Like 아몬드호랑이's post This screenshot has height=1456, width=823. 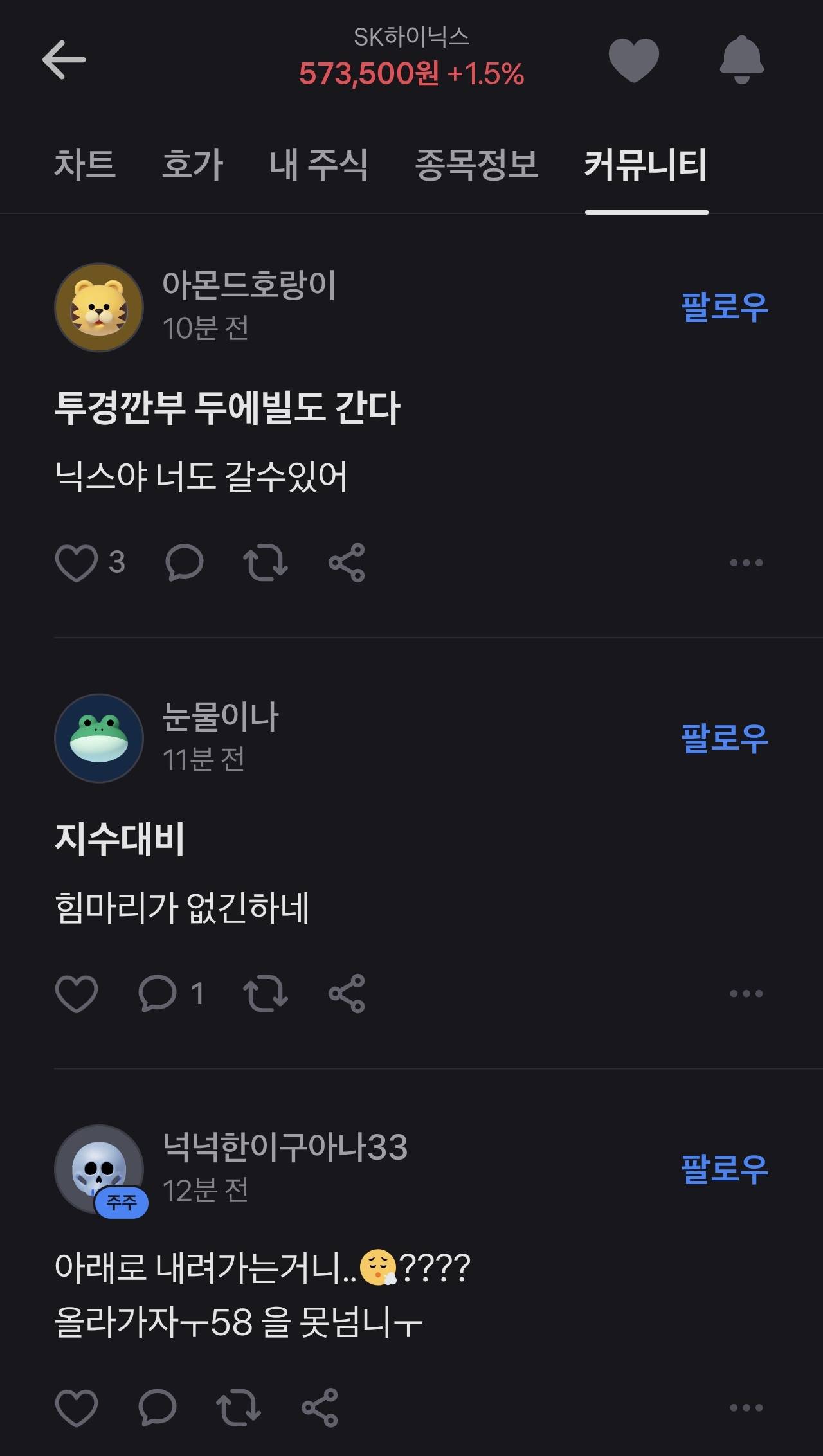tap(77, 563)
